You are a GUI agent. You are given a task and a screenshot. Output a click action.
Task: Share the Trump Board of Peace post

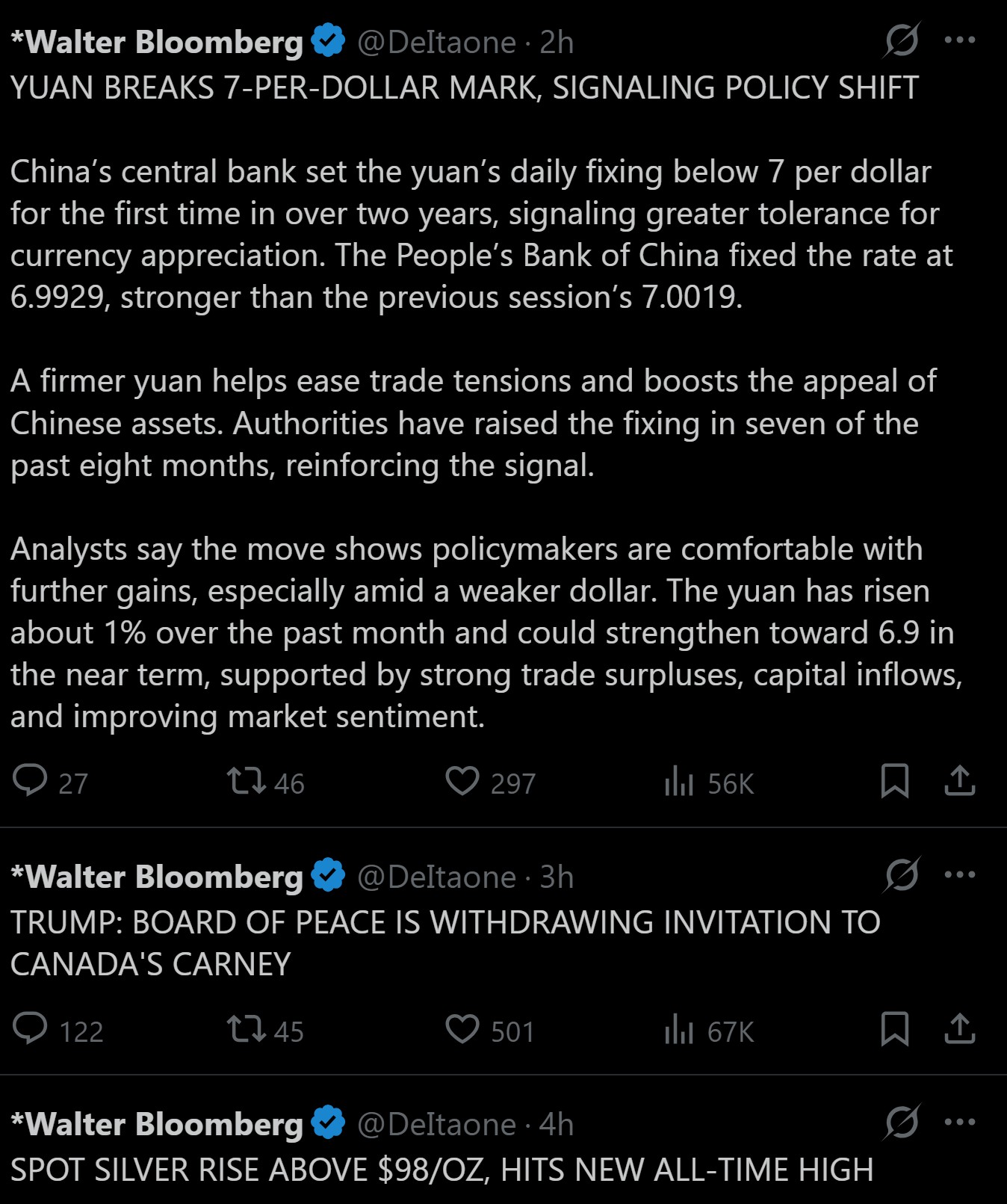(959, 1029)
